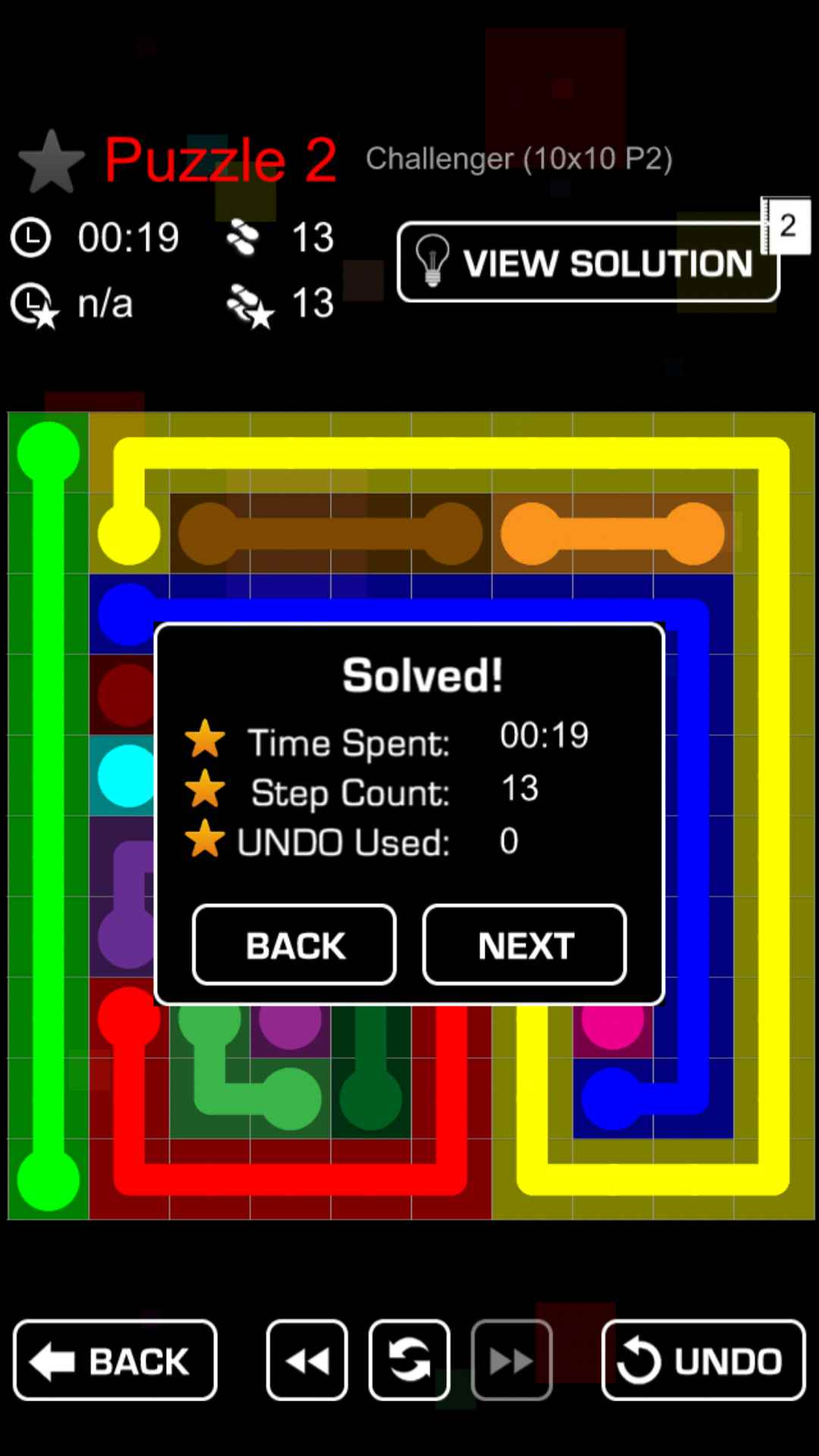
Task: Tap the View Solution button
Action: (588, 262)
